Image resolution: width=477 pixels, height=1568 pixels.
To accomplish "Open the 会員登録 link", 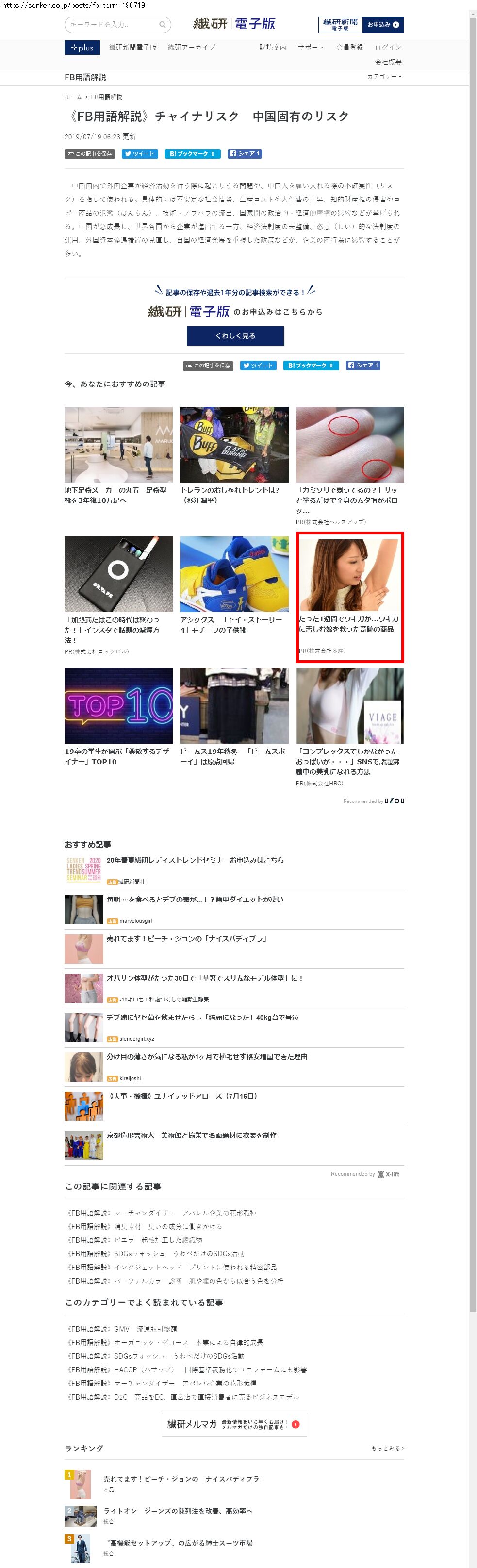I will 349,48.
